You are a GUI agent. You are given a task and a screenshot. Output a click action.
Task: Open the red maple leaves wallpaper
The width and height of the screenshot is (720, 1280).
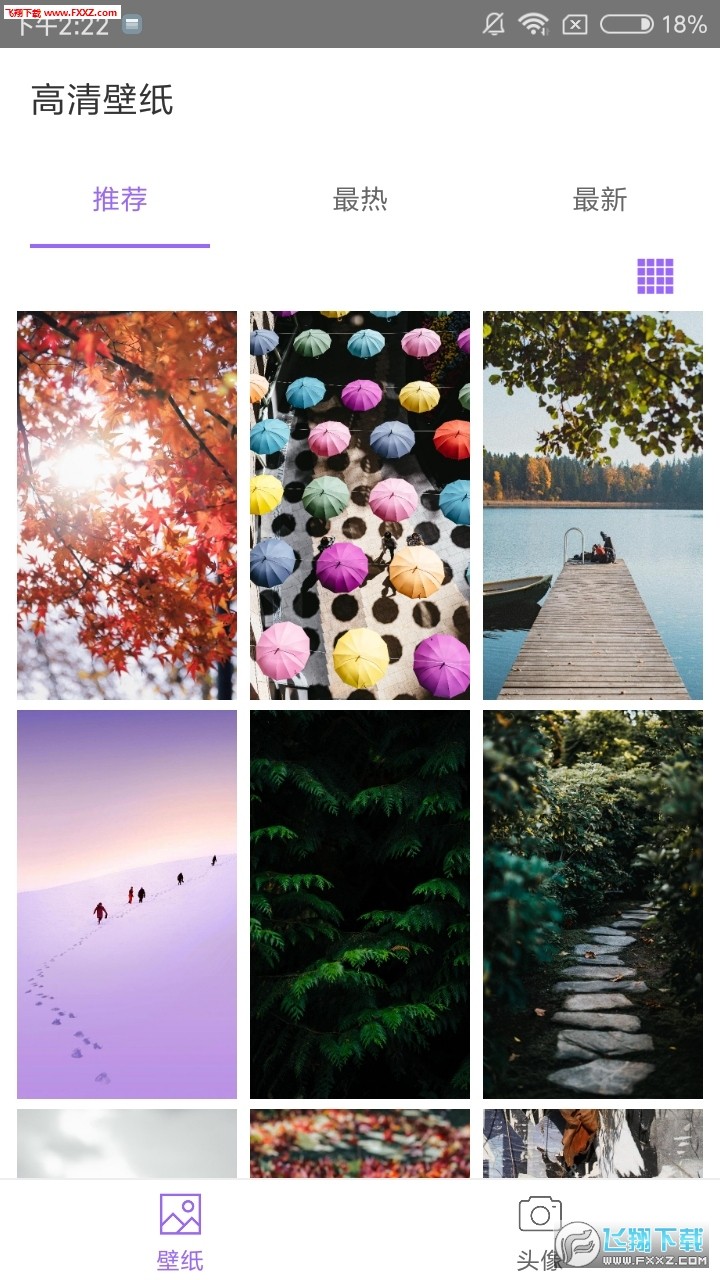click(x=127, y=505)
